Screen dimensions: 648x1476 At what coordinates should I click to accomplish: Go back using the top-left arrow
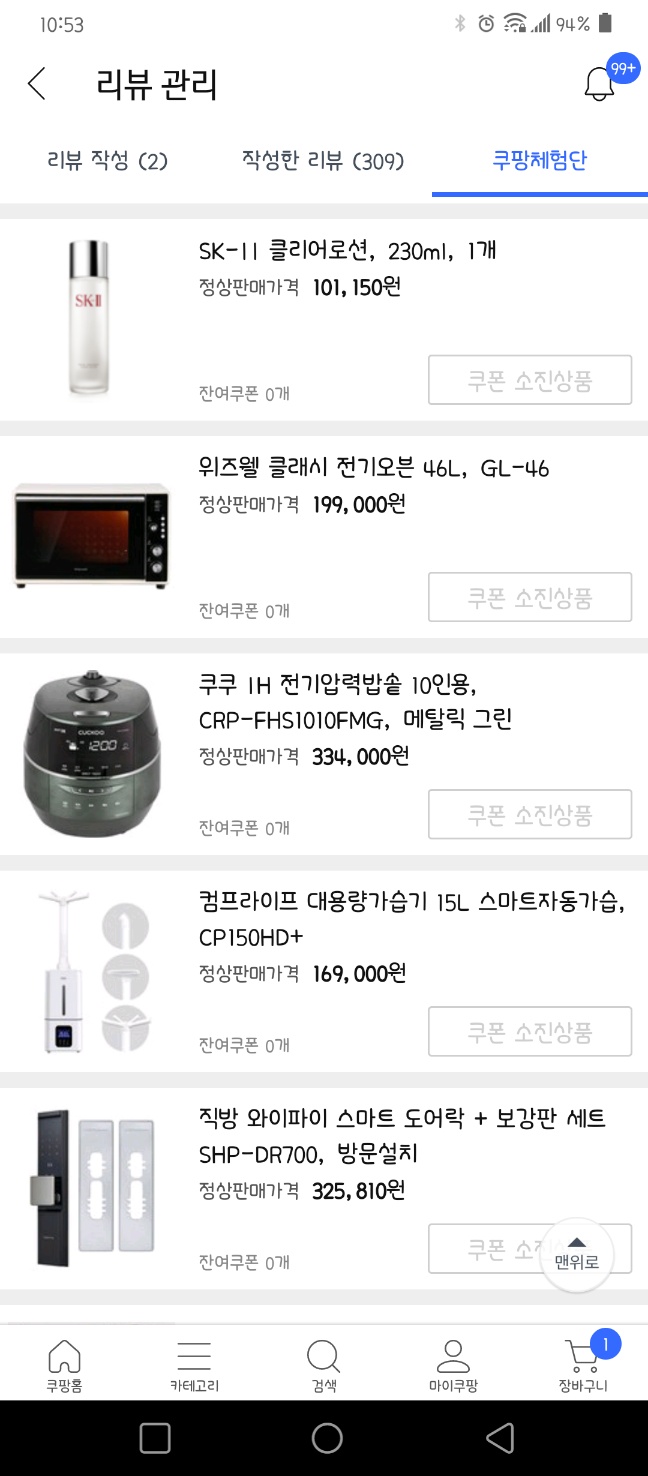tap(37, 84)
